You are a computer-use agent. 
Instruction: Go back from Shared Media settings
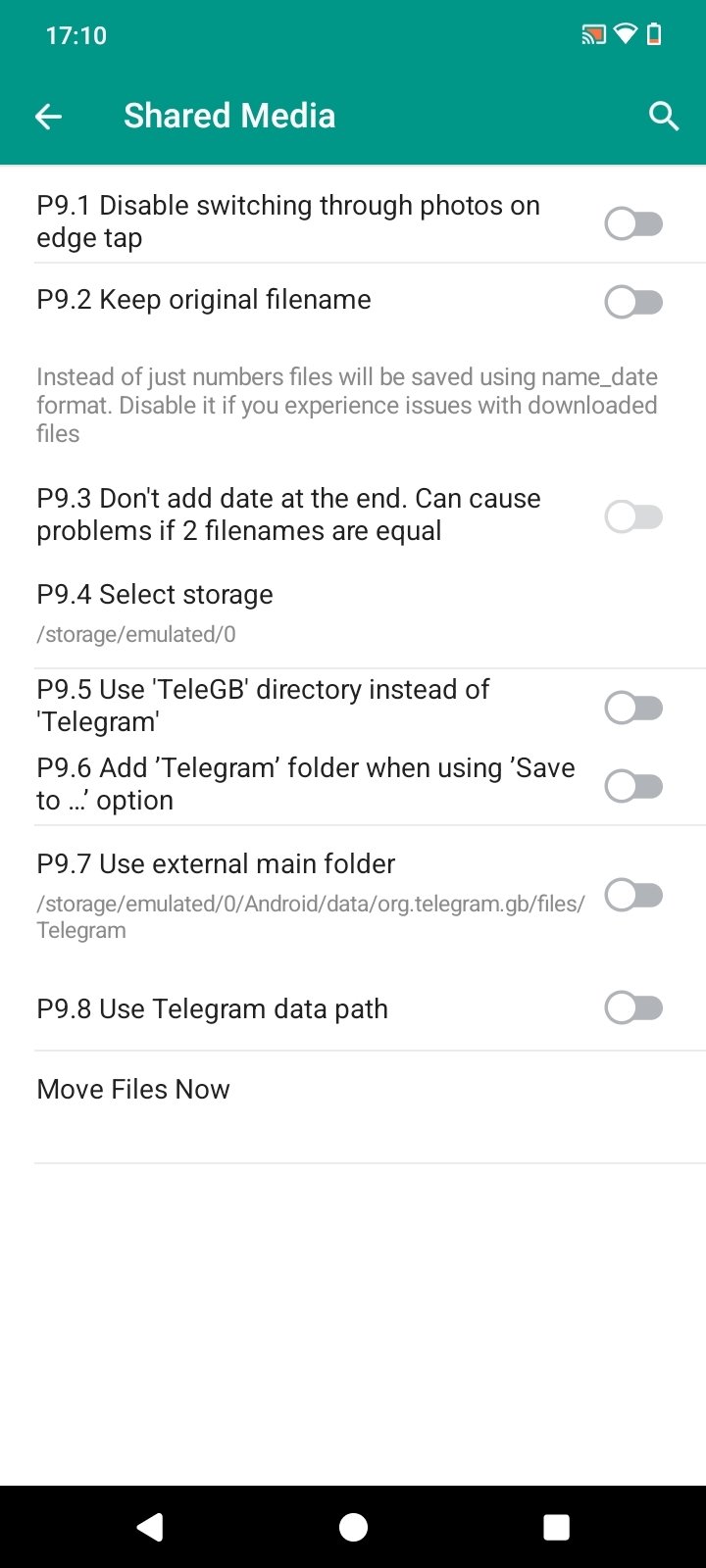click(x=48, y=117)
